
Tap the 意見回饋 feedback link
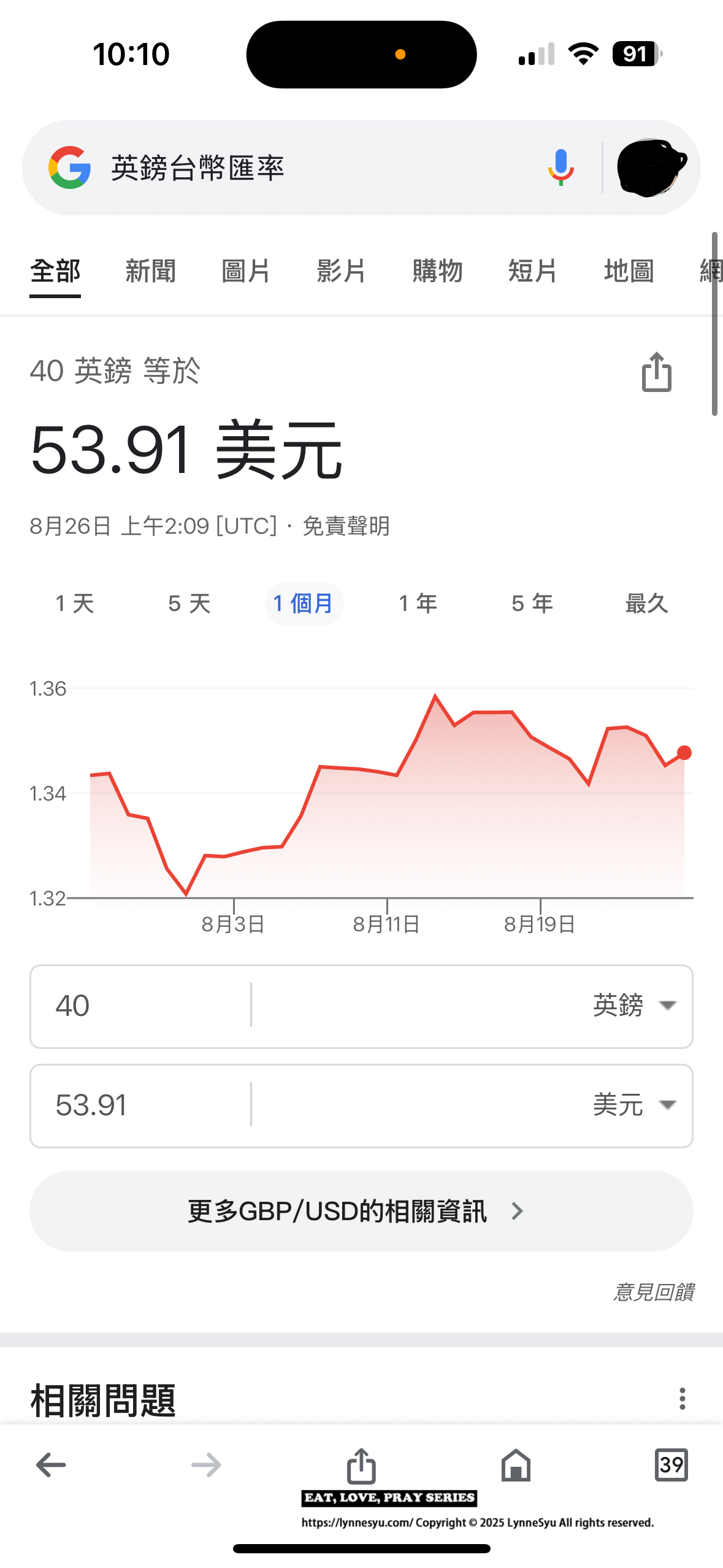653,1292
